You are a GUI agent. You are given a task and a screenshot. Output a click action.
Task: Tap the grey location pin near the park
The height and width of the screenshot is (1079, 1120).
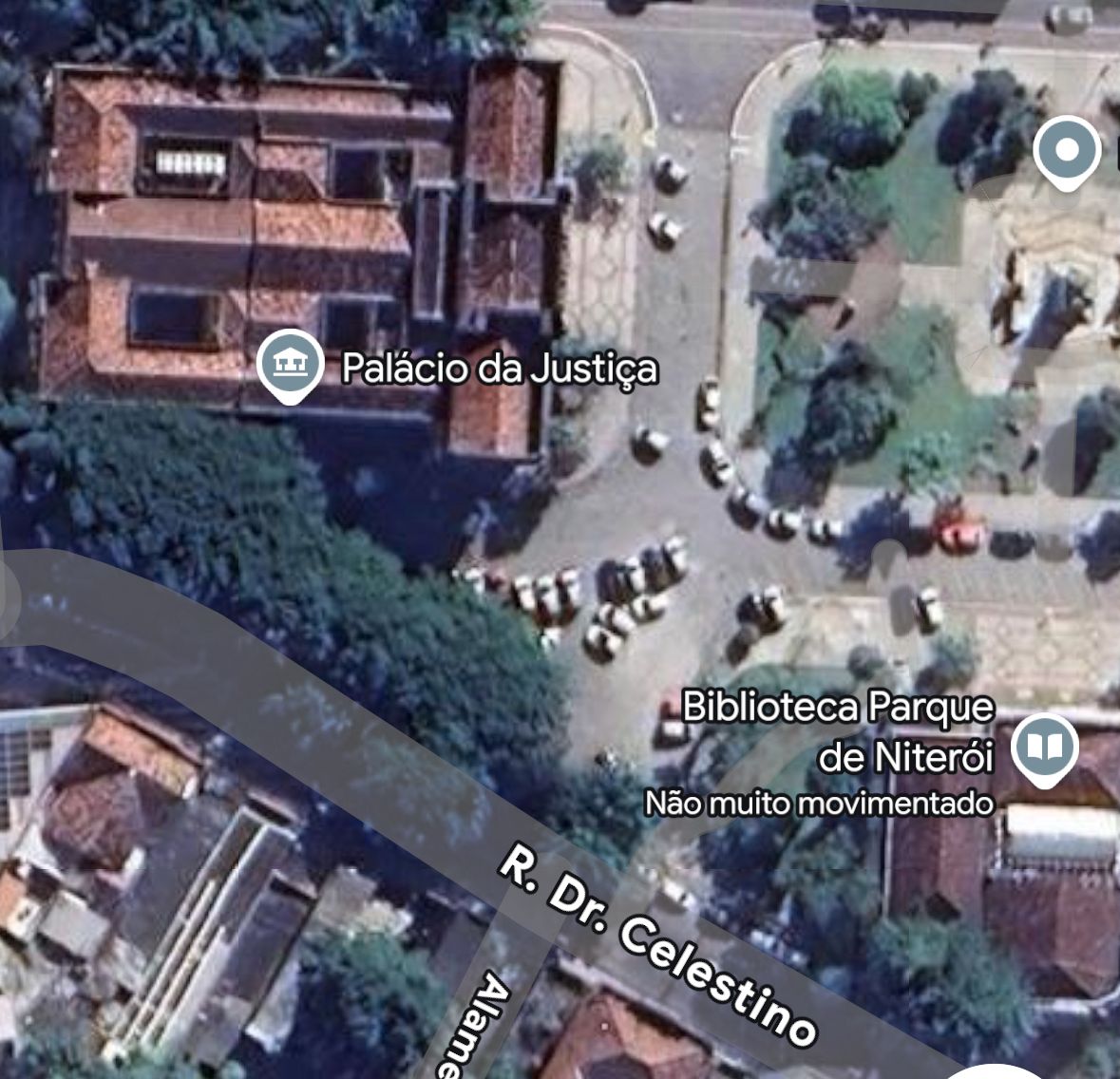(1066, 150)
